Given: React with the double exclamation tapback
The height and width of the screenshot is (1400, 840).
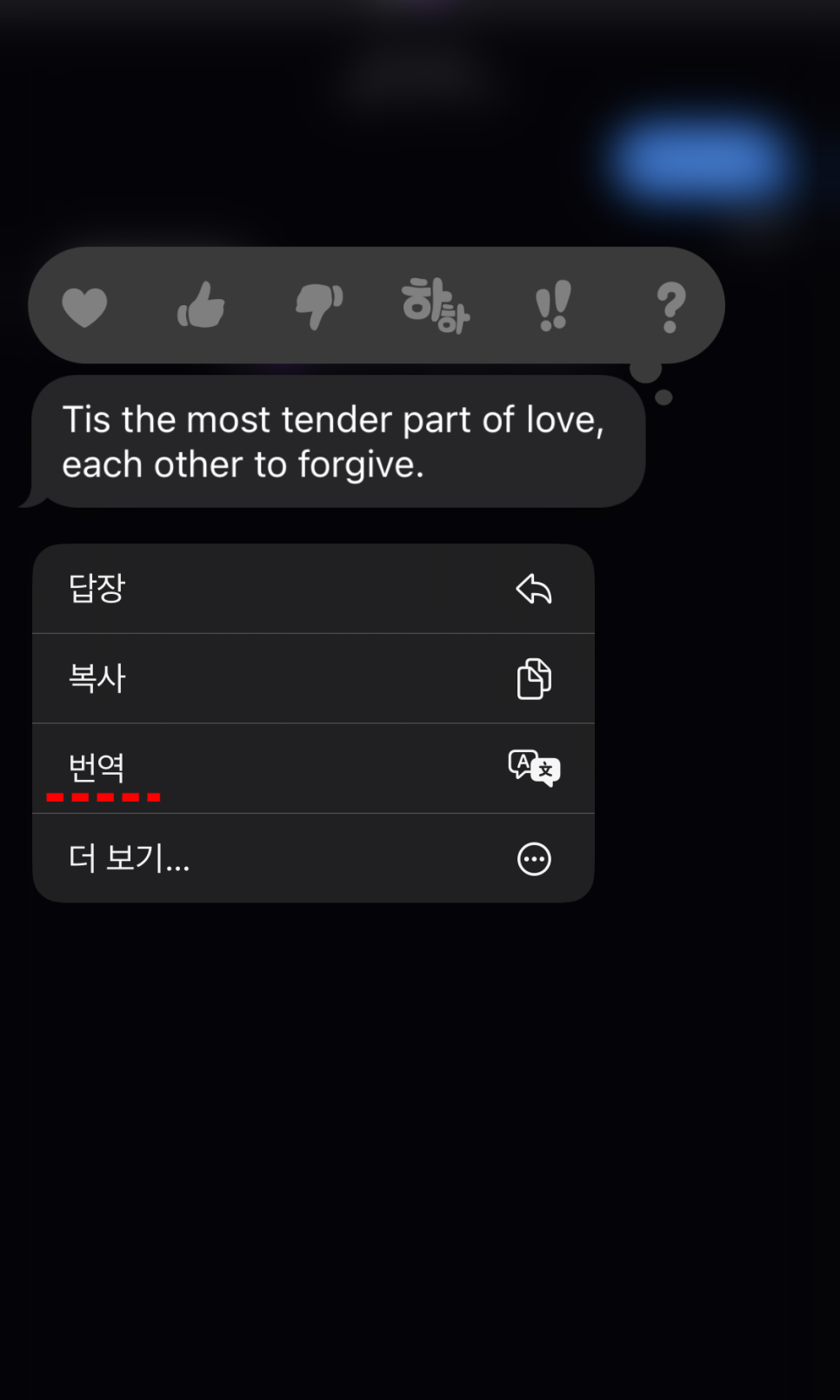Looking at the screenshot, I should pyautogui.click(x=553, y=306).
